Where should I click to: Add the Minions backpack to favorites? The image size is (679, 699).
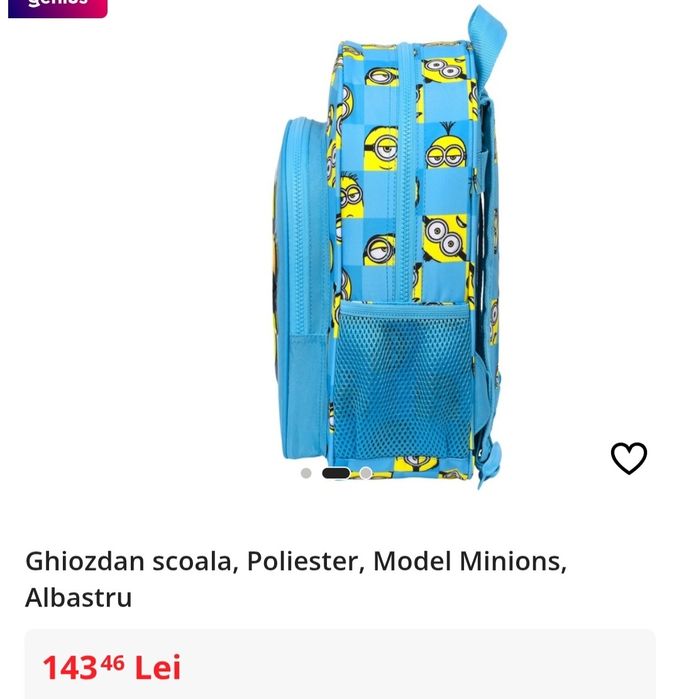pos(629,458)
